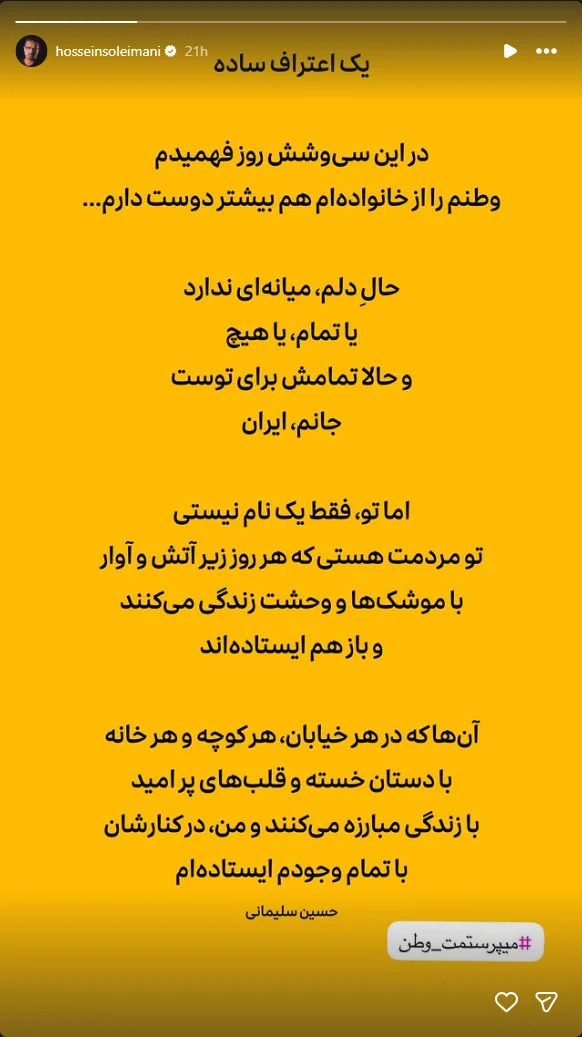Share this story via the paper plane
Screen dimensions: 582x1037
click(546, 1001)
